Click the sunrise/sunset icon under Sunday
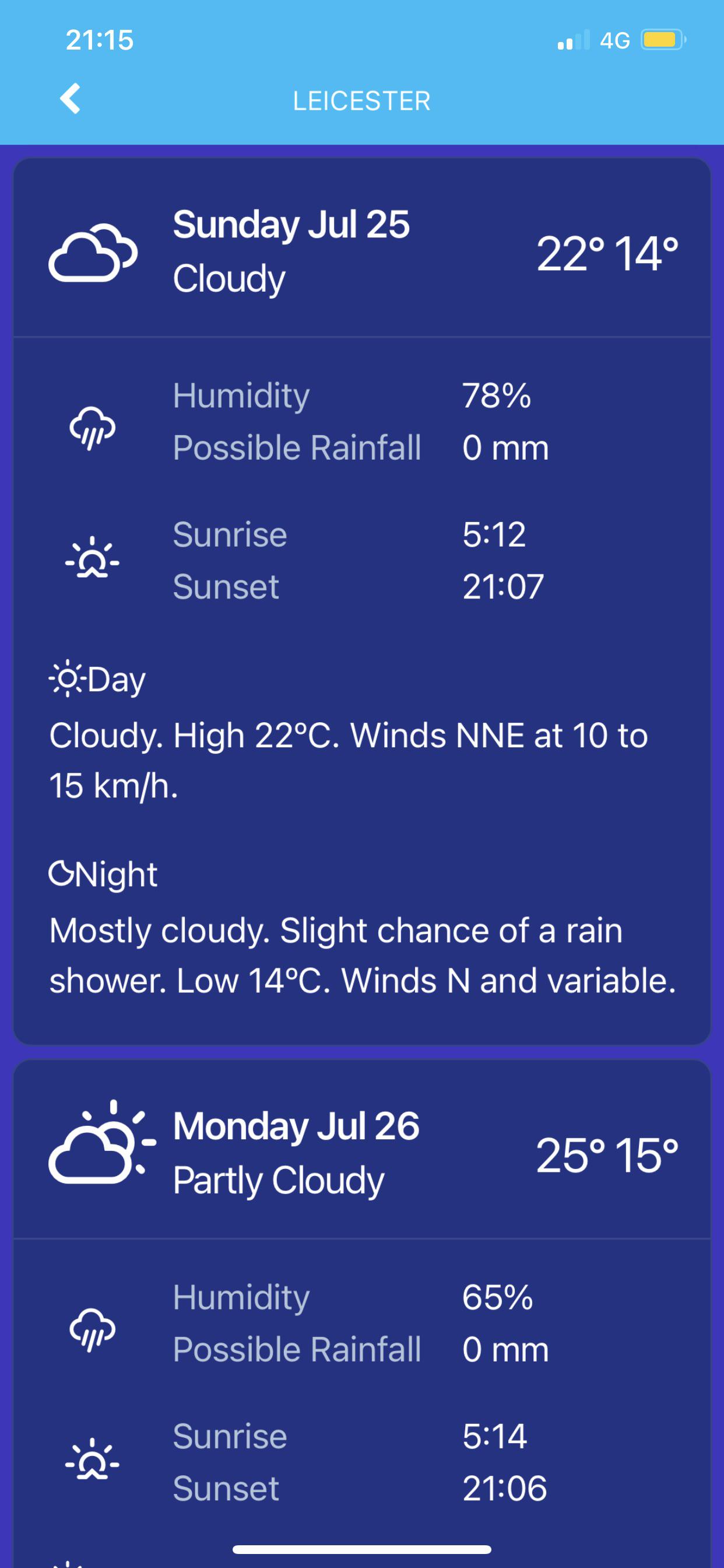This screenshot has height=1568, width=724. [92, 560]
